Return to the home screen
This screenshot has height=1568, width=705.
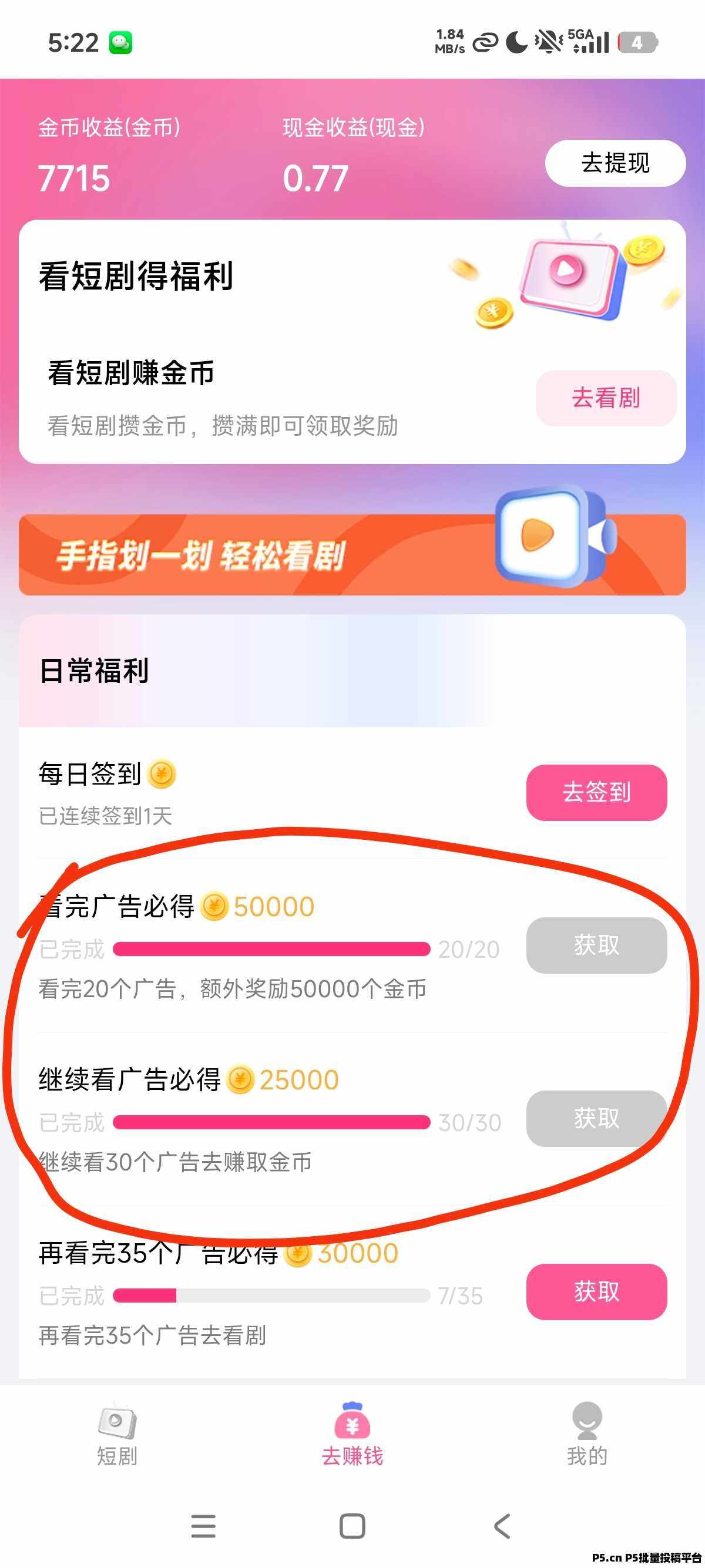pyautogui.click(x=352, y=1526)
